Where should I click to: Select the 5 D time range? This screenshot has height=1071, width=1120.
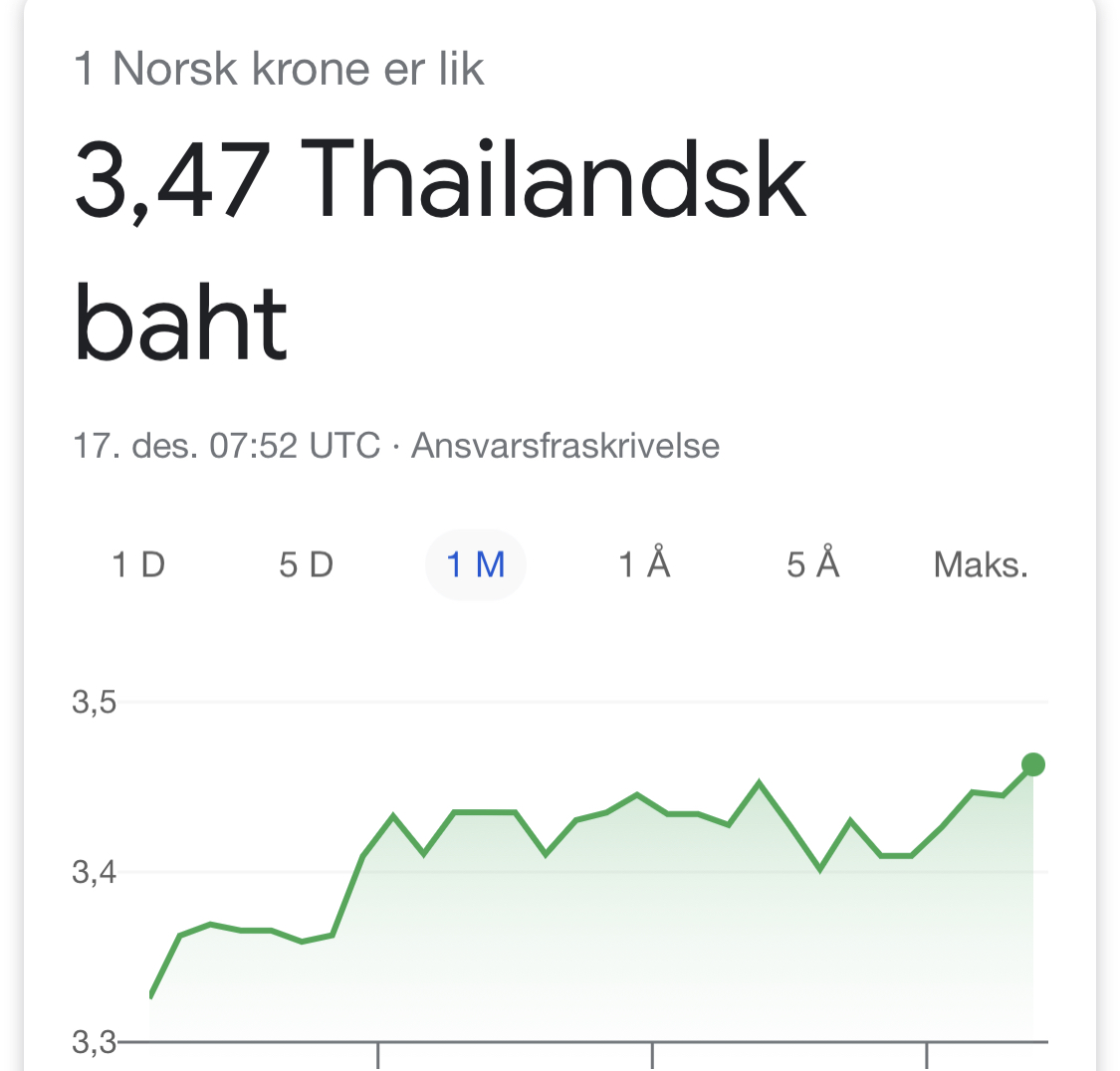click(306, 565)
